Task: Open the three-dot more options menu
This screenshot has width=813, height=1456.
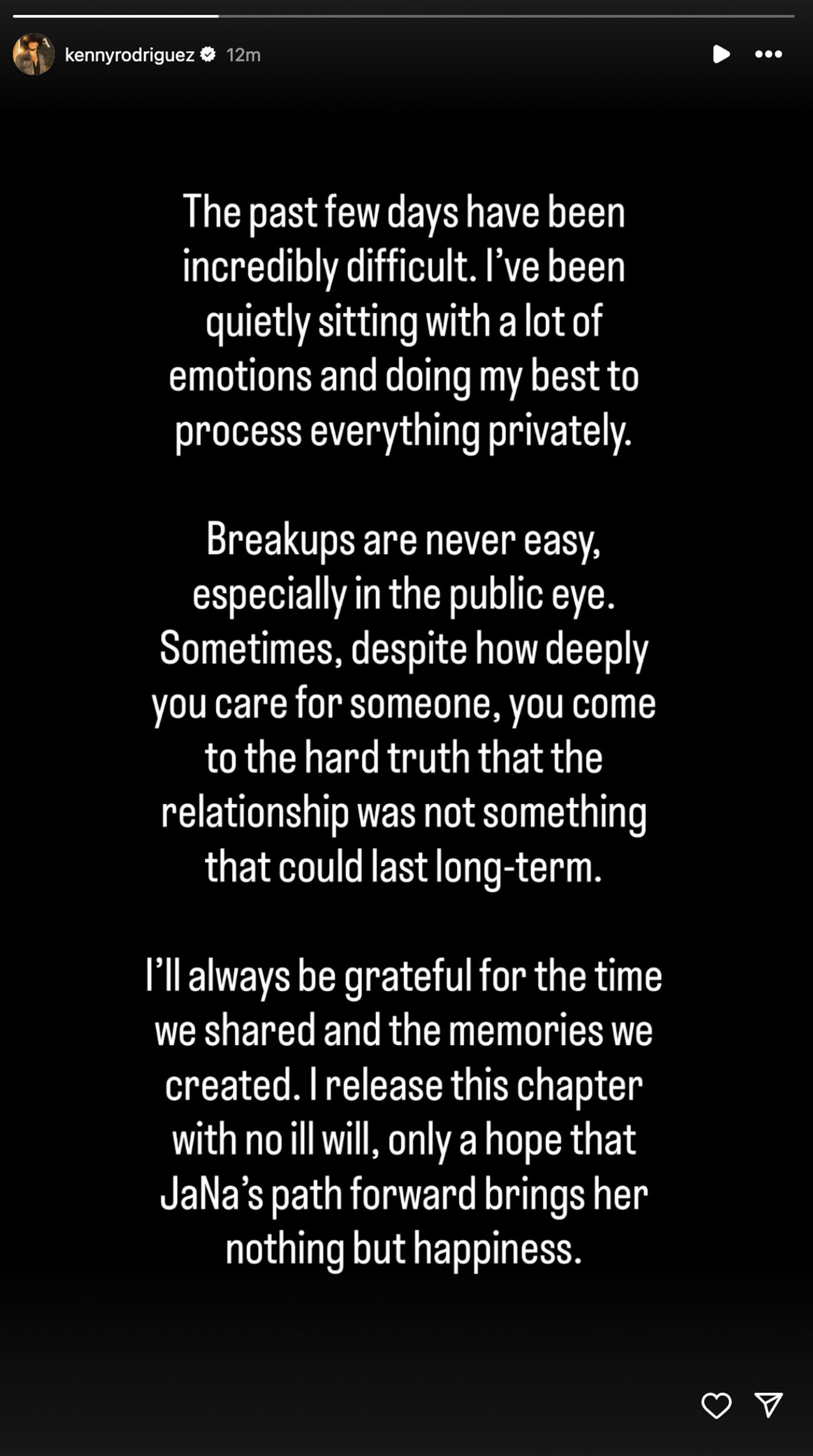Action: coord(768,55)
